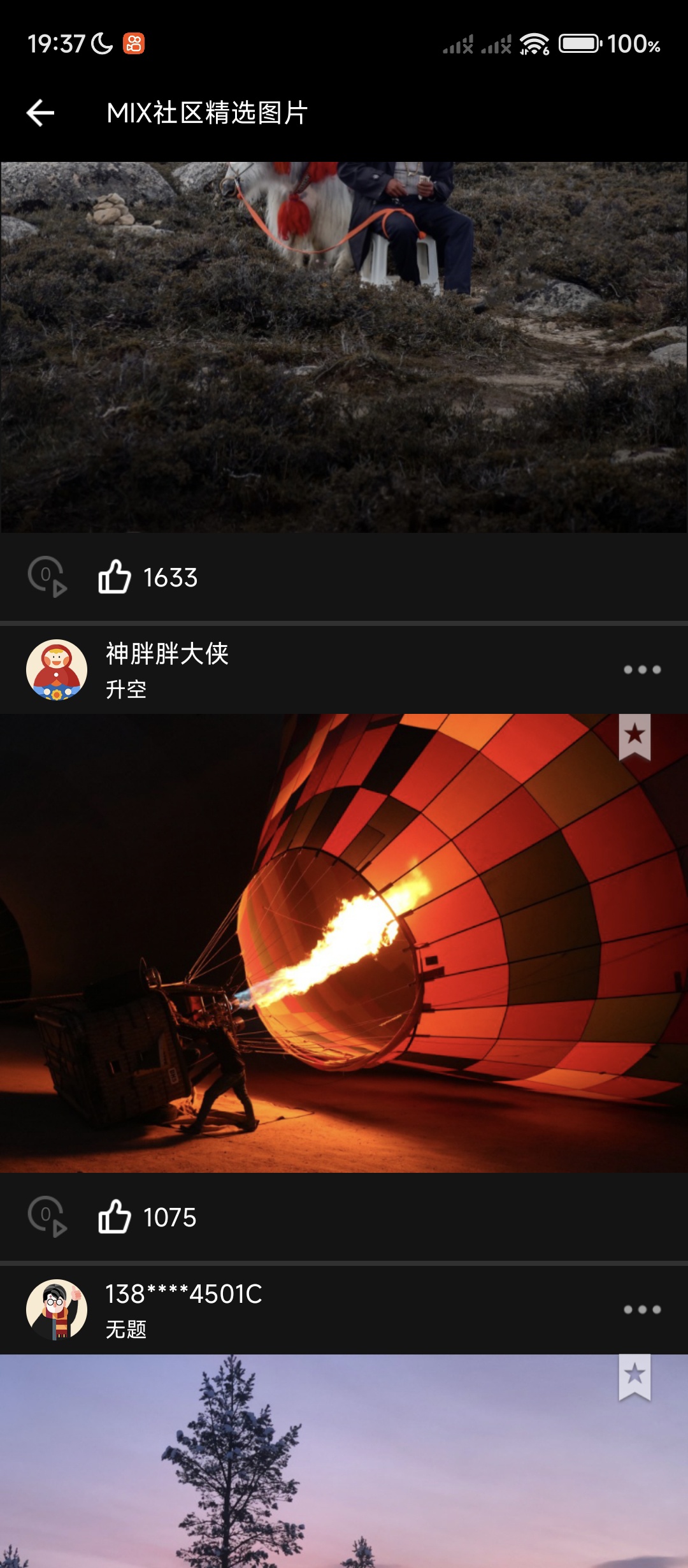This screenshot has width=688, height=1568.
Task: Tap the star bookmark on the 无题 photo
Action: 634,1376
